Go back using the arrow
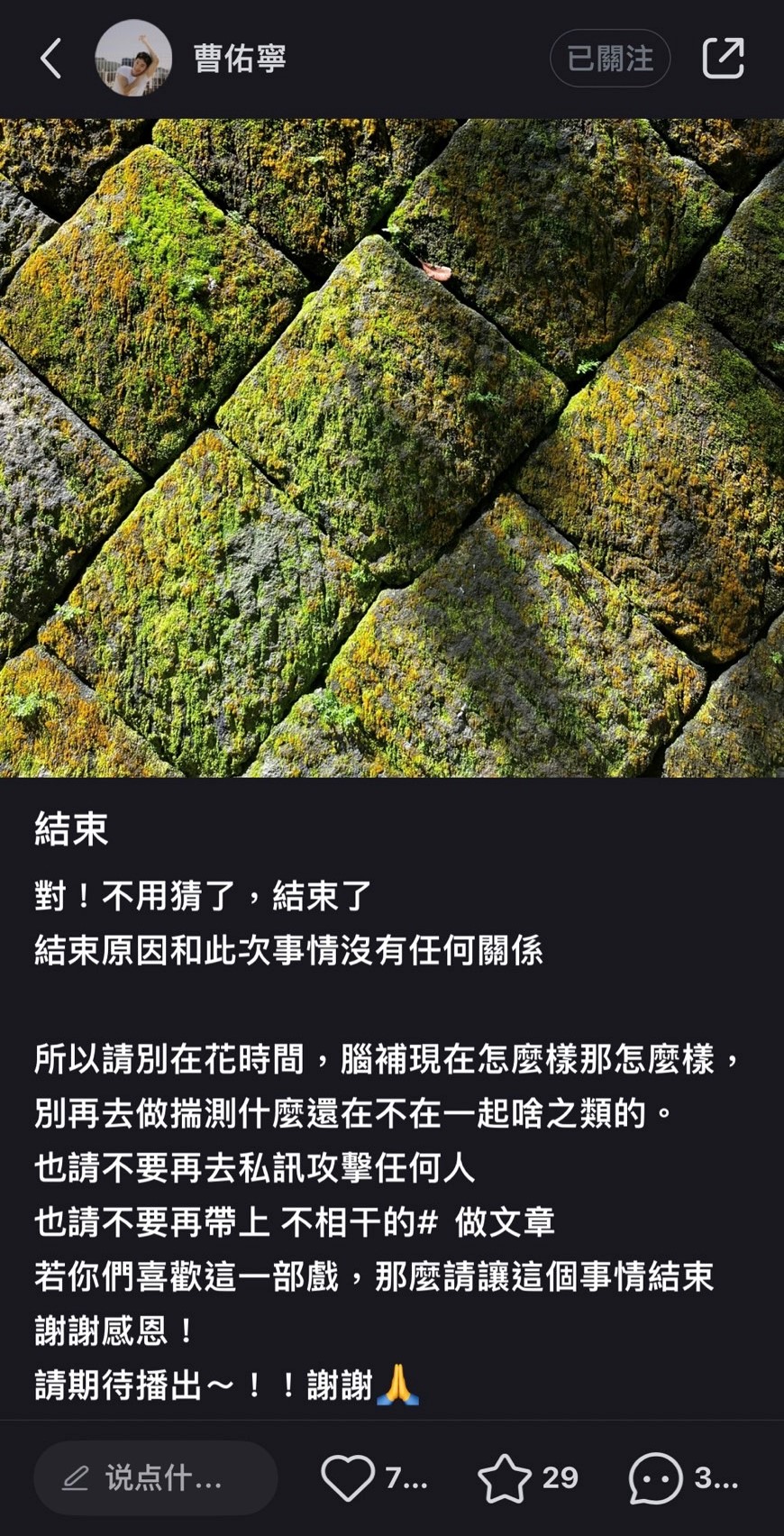Image resolution: width=784 pixels, height=1536 pixels. pos(51,59)
